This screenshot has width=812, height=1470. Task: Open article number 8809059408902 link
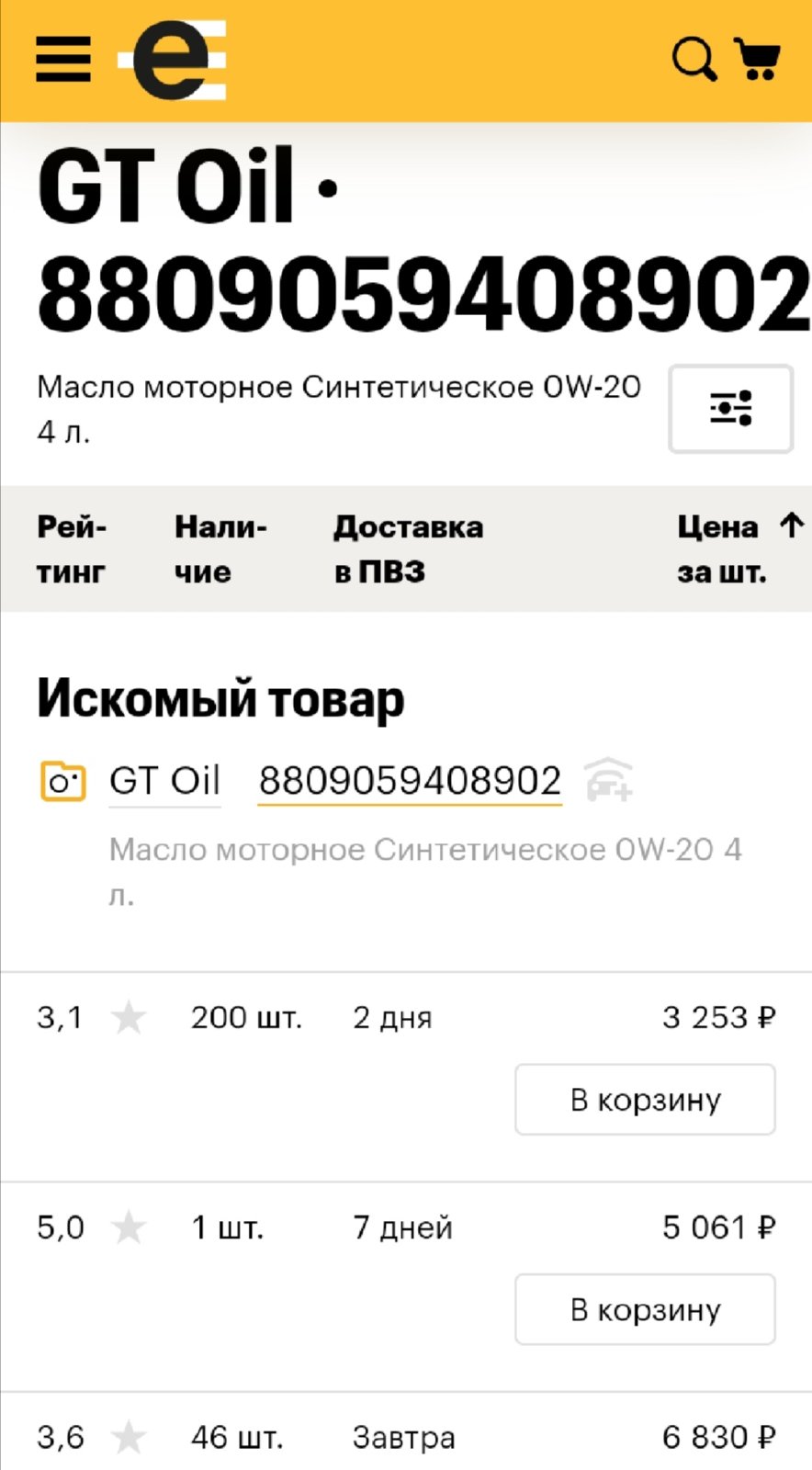pos(410,781)
